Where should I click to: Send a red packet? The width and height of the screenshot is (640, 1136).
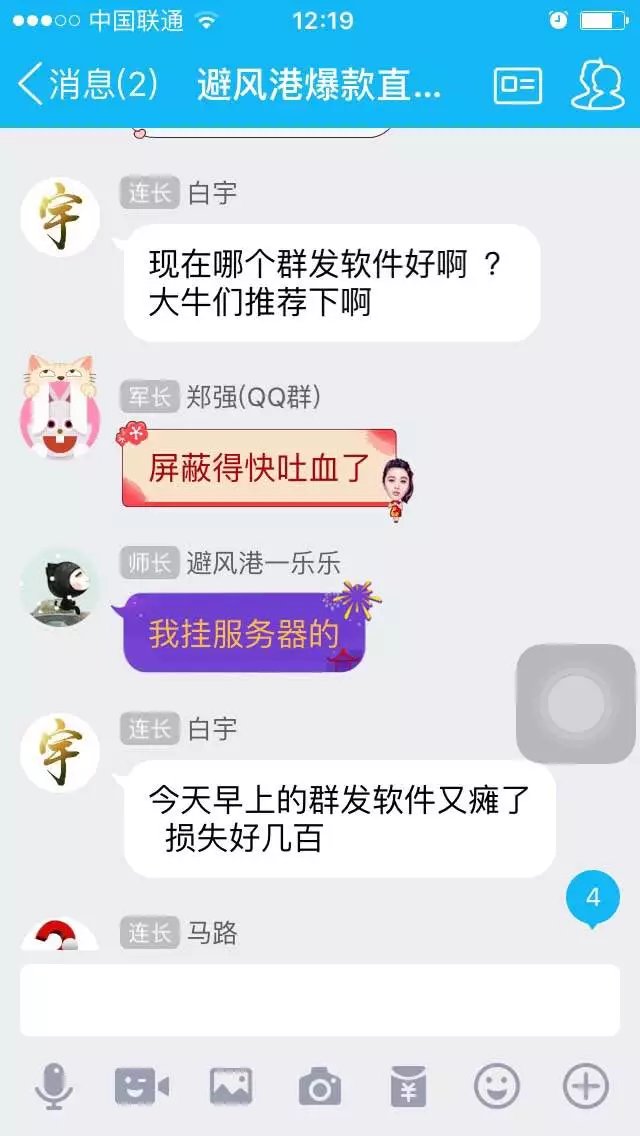[x=408, y=1086]
